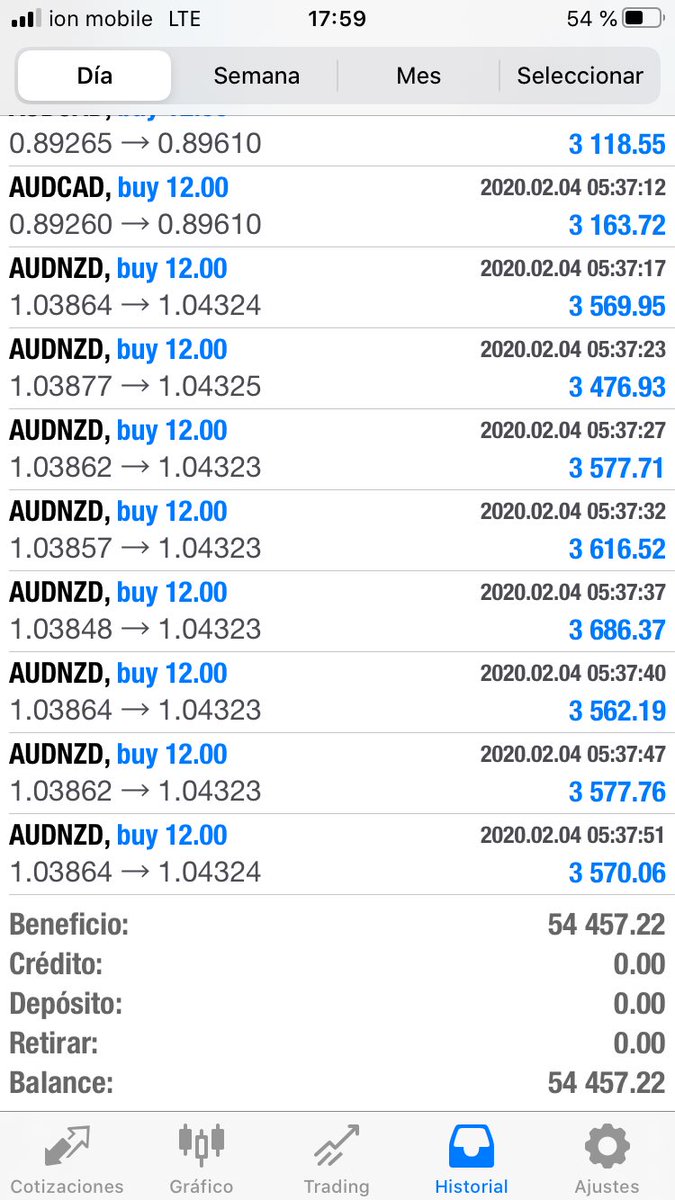Open the AUDNZD trade with profit 3 616.52

337,530
